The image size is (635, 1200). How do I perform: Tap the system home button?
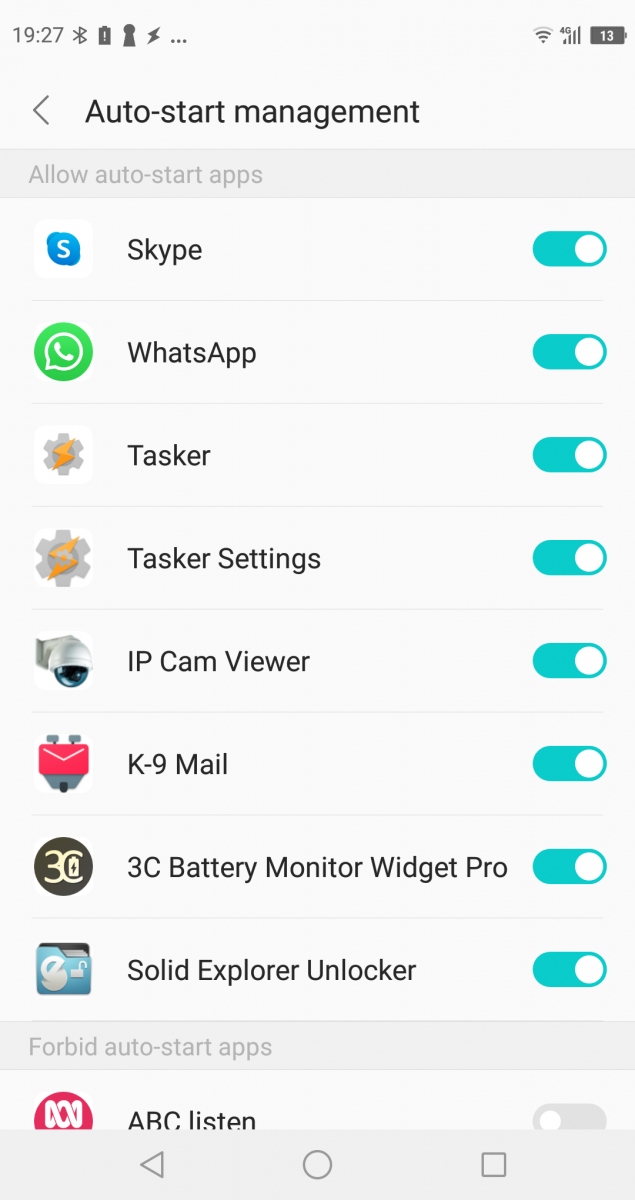[x=317, y=1164]
